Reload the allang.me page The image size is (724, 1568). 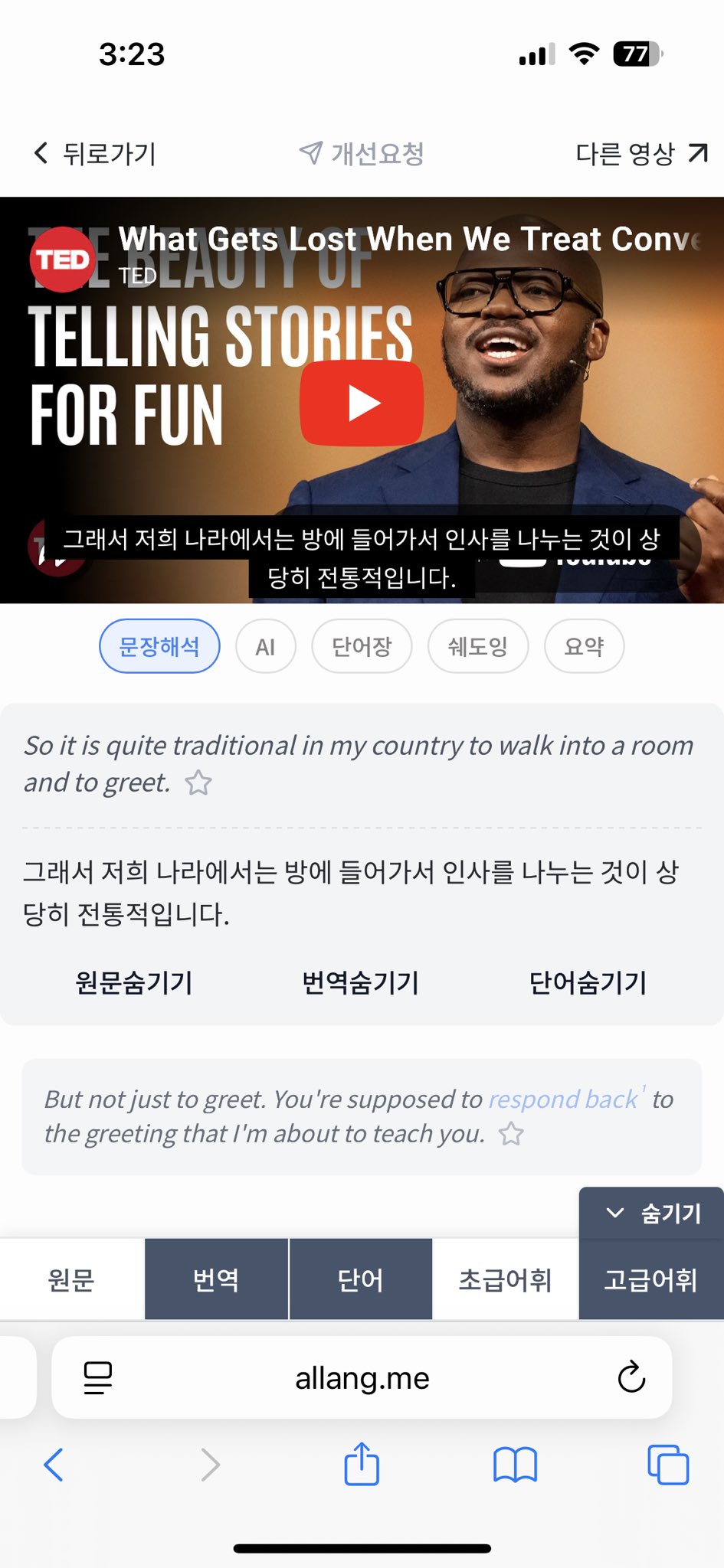[x=631, y=1377]
